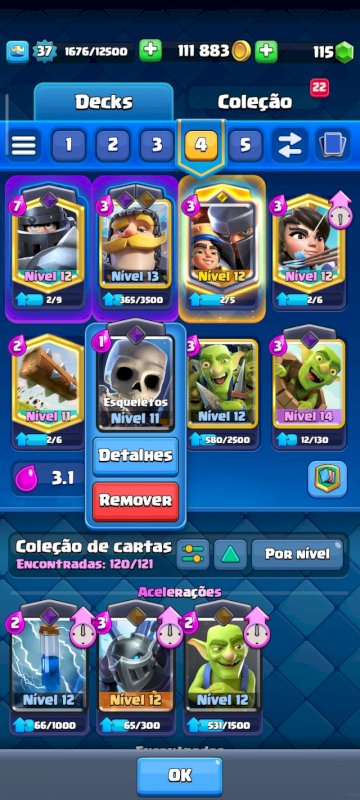The width and height of the screenshot is (360, 800).
Task: Add gold with the green plus button
Action: pos(150,51)
